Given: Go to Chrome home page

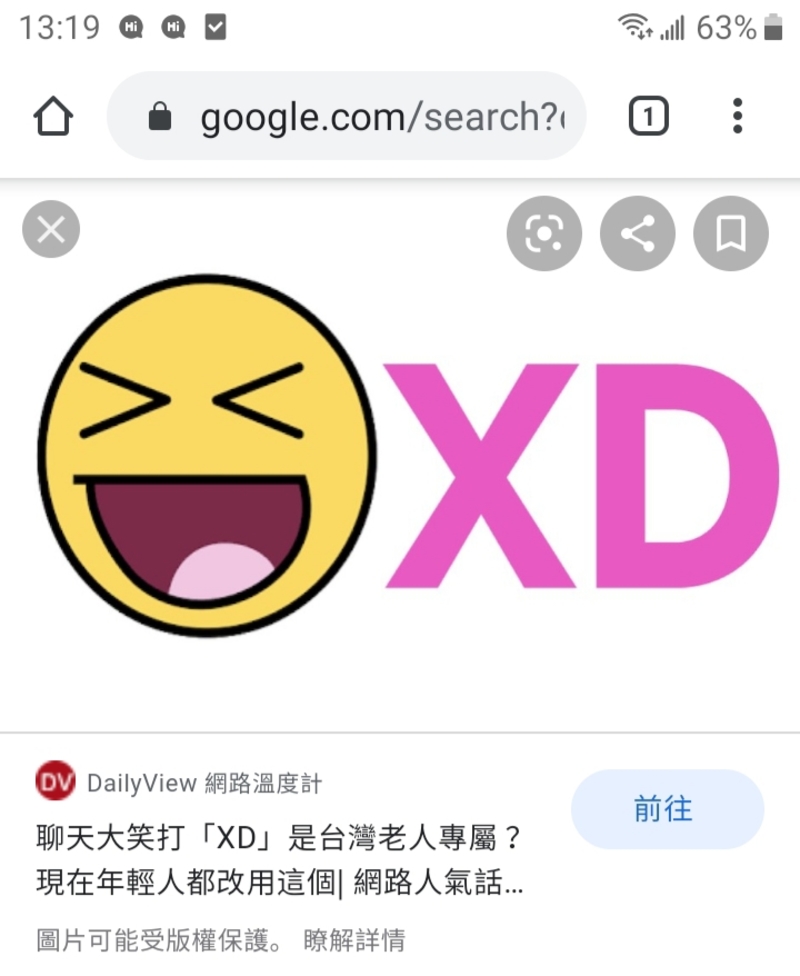Looking at the screenshot, I should [x=54, y=117].
